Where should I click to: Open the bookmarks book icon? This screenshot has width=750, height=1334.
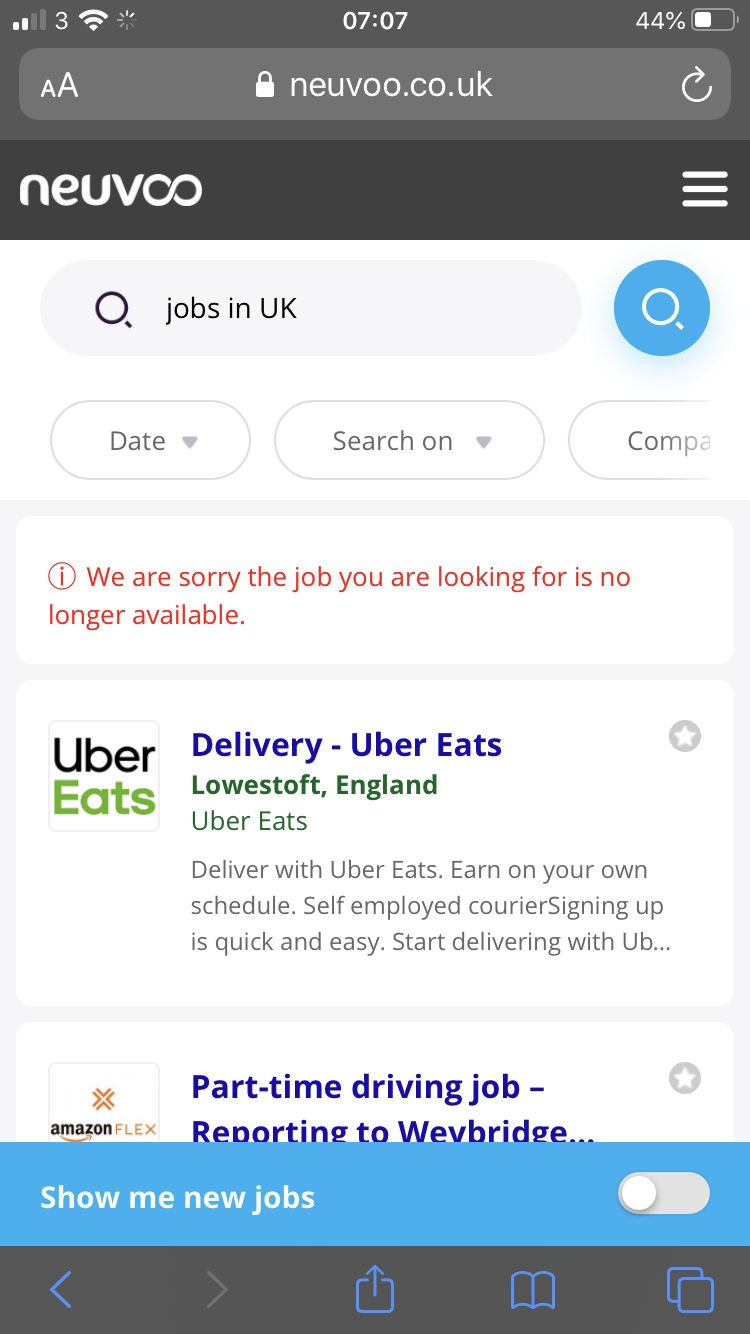532,1290
